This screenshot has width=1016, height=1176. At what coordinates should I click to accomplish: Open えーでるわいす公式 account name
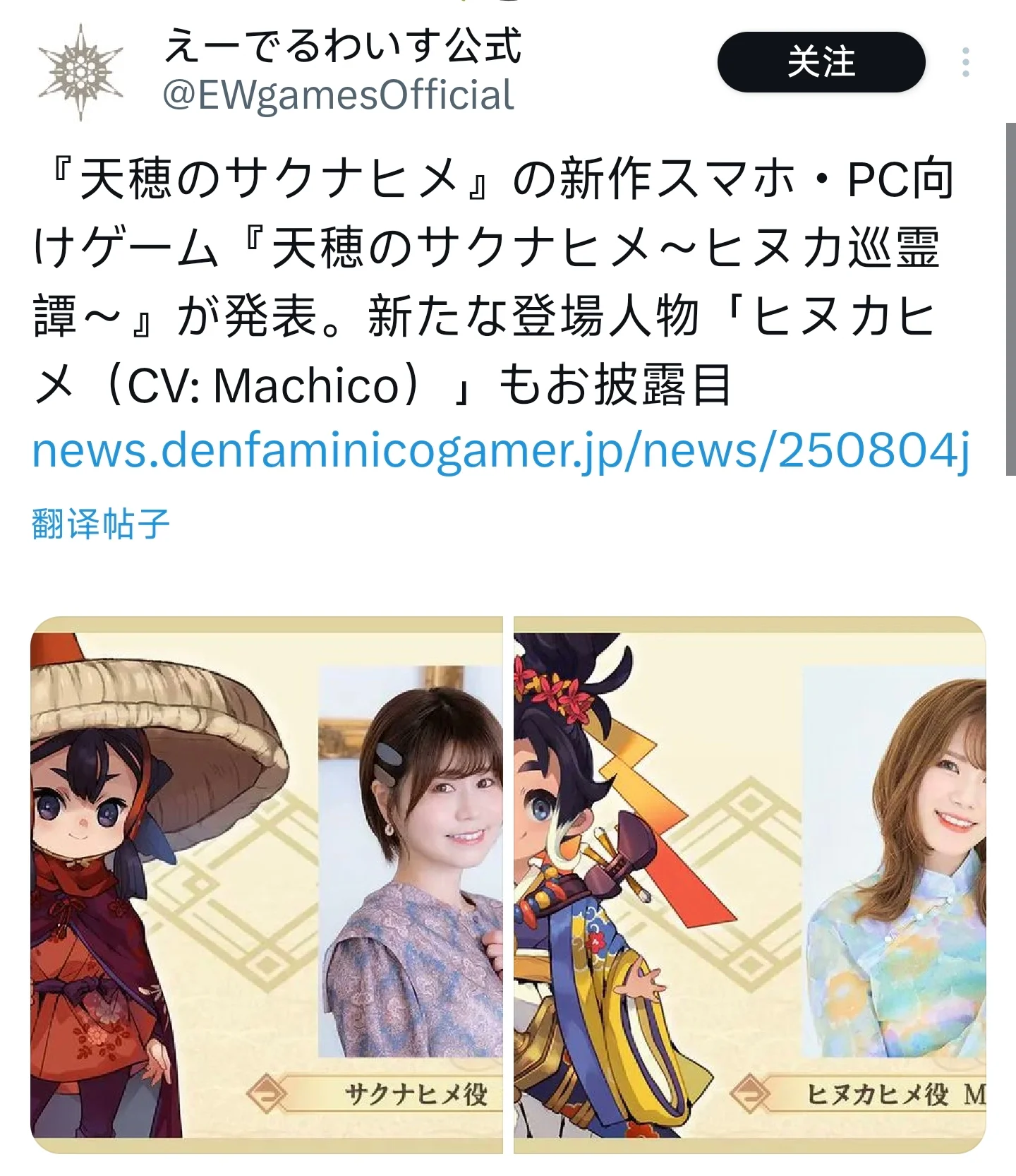click(342, 45)
